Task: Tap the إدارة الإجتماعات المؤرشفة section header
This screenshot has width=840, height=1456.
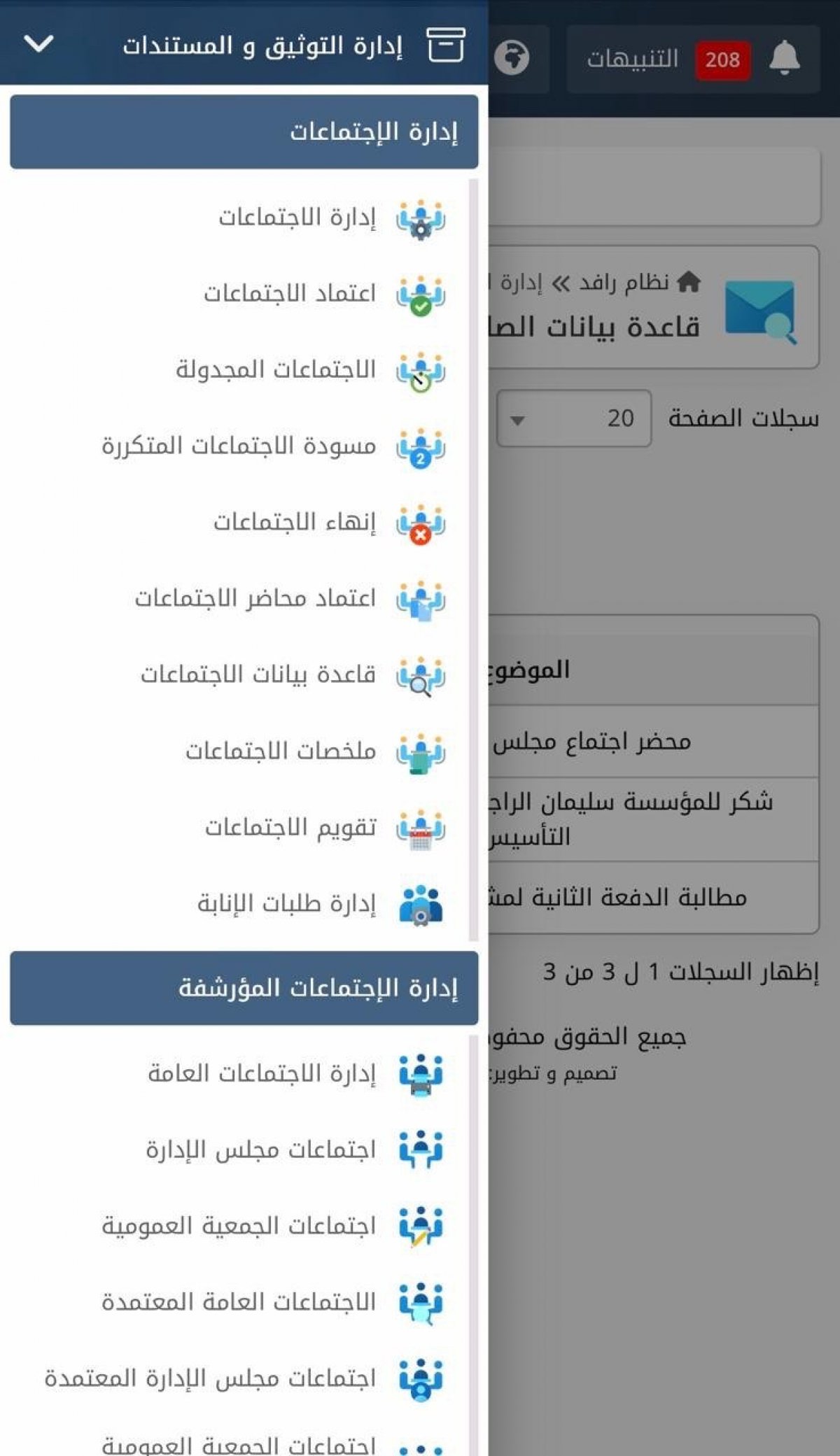Action: [244, 988]
